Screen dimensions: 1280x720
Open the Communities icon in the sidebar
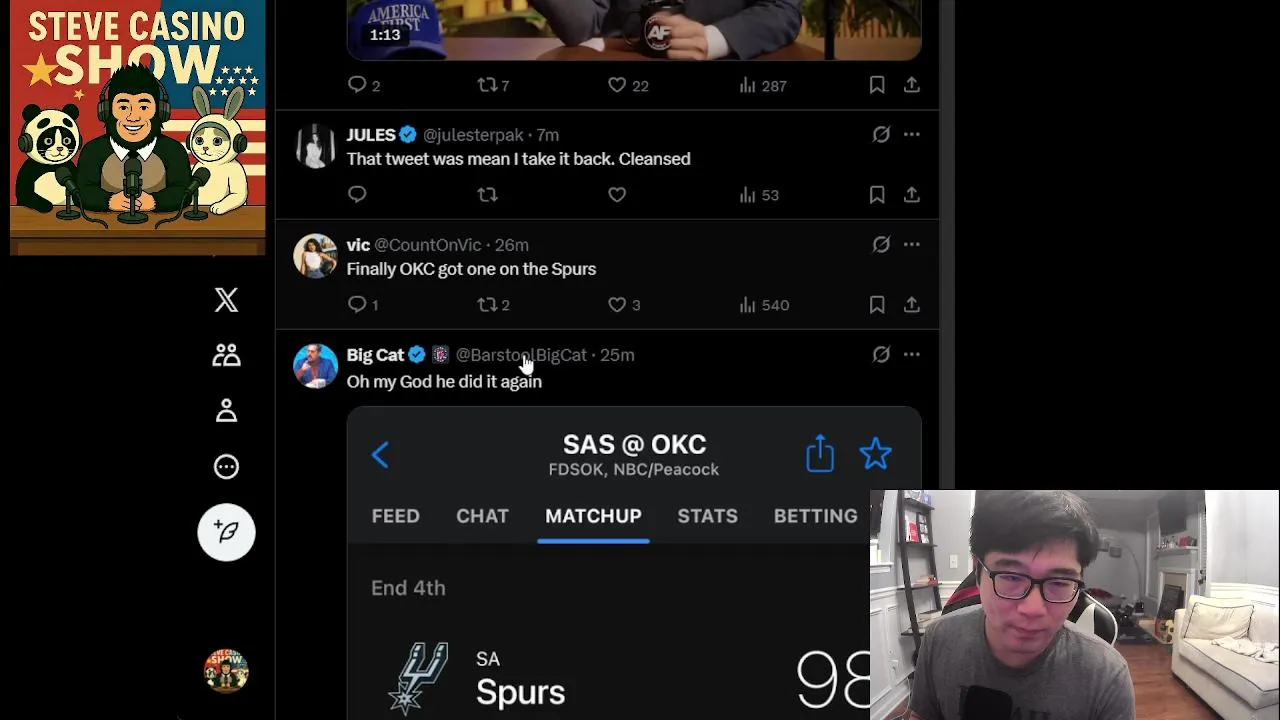coord(226,355)
